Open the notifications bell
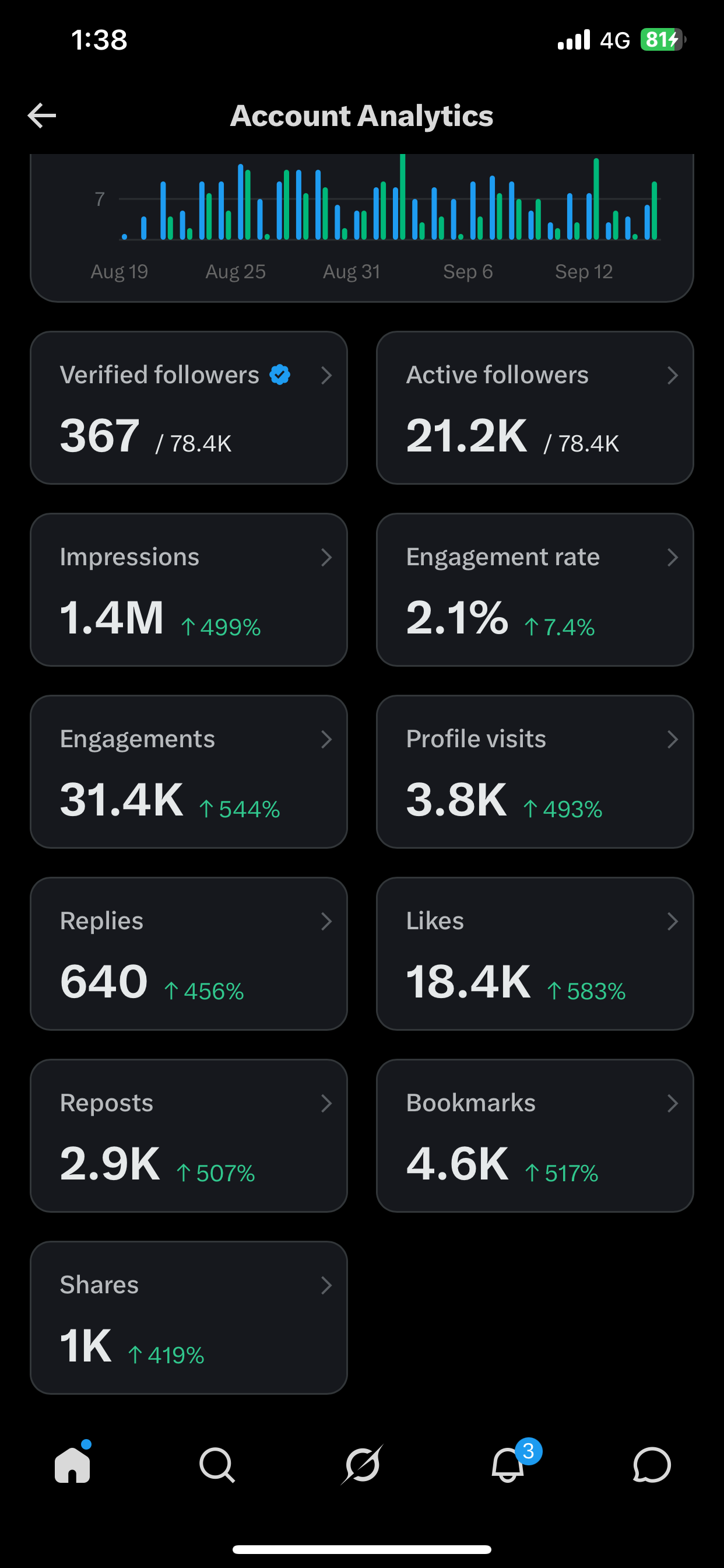The image size is (724, 1568). pos(508,1464)
